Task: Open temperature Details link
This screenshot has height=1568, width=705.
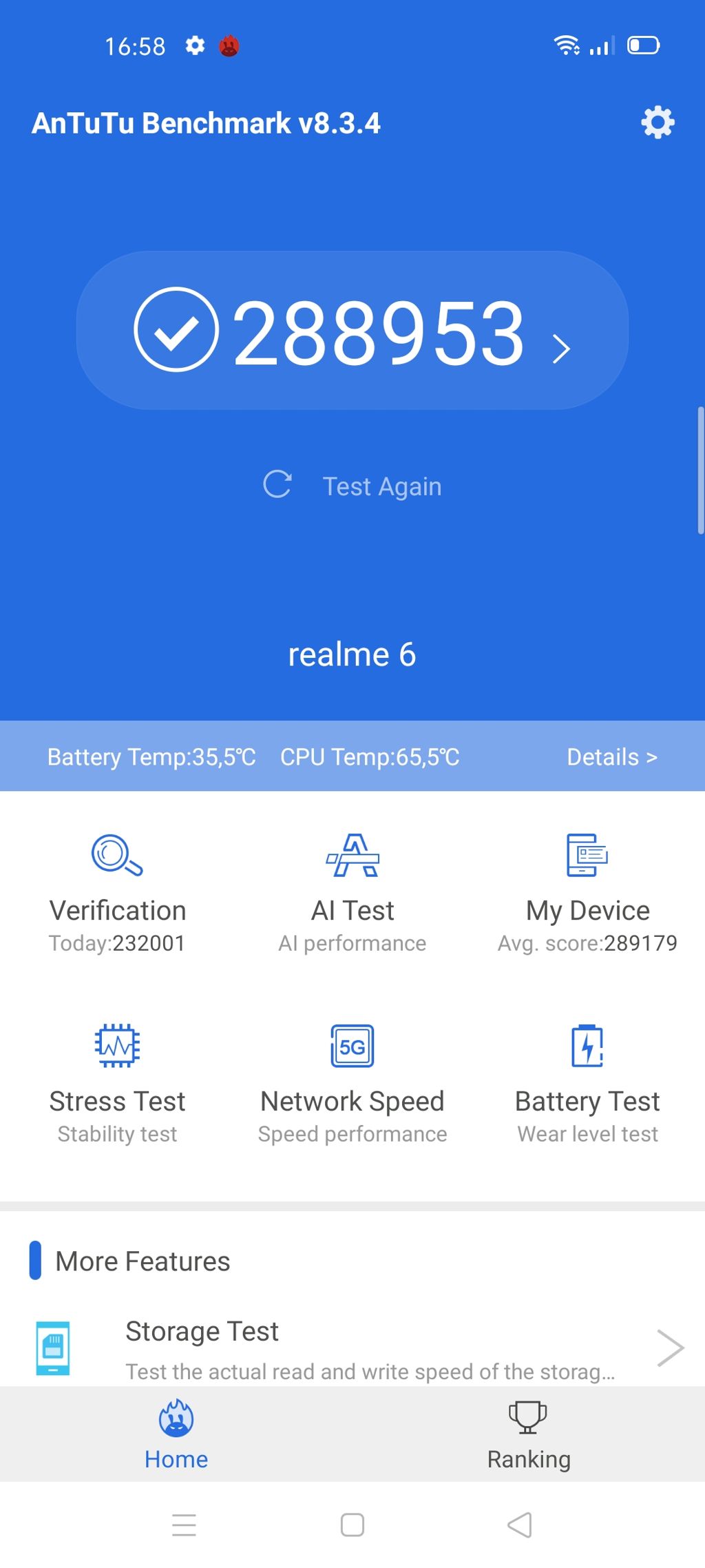Action: pyautogui.click(x=611, y=756)
